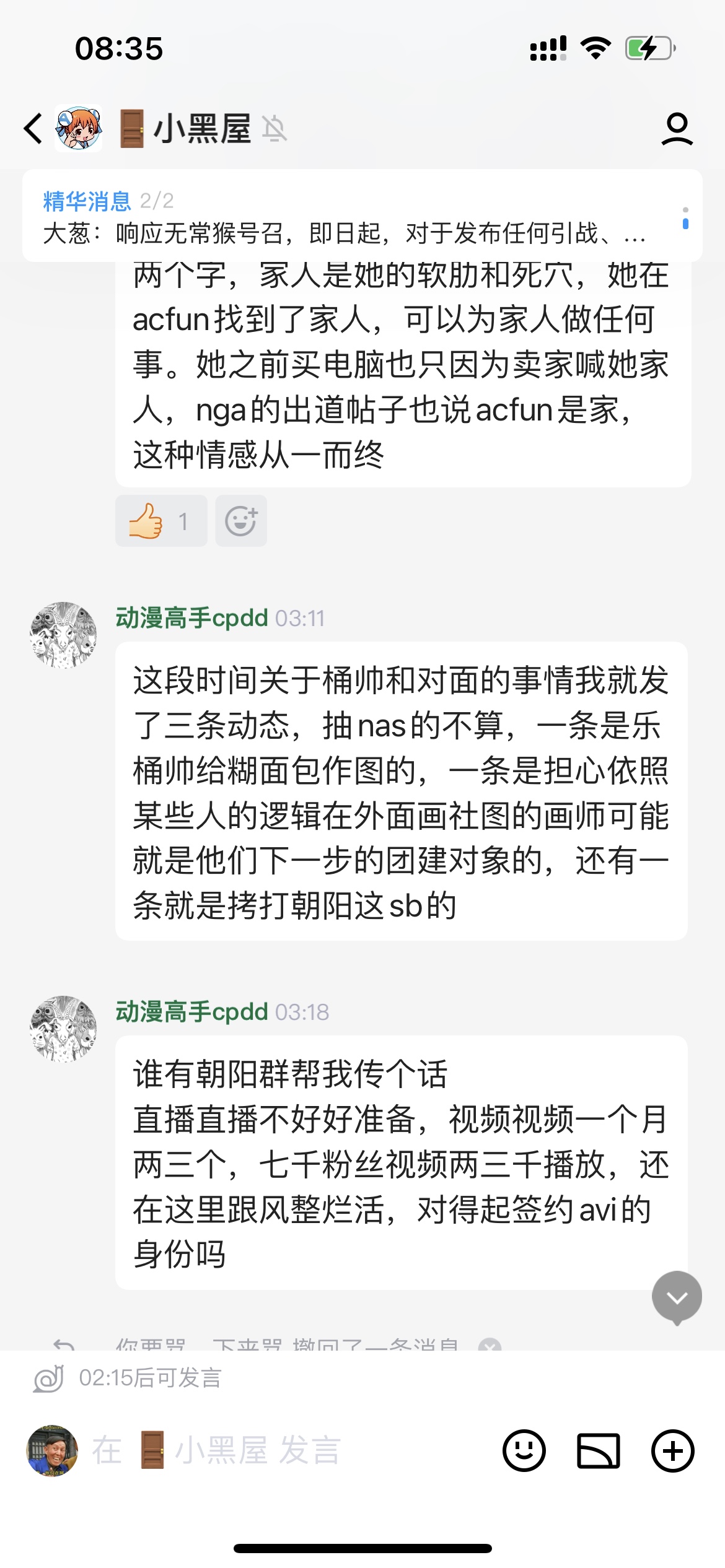Open 动漫高手cpdd's avatar on the 03:18 message
725x1568 pixels.
tap(63, 1029)
